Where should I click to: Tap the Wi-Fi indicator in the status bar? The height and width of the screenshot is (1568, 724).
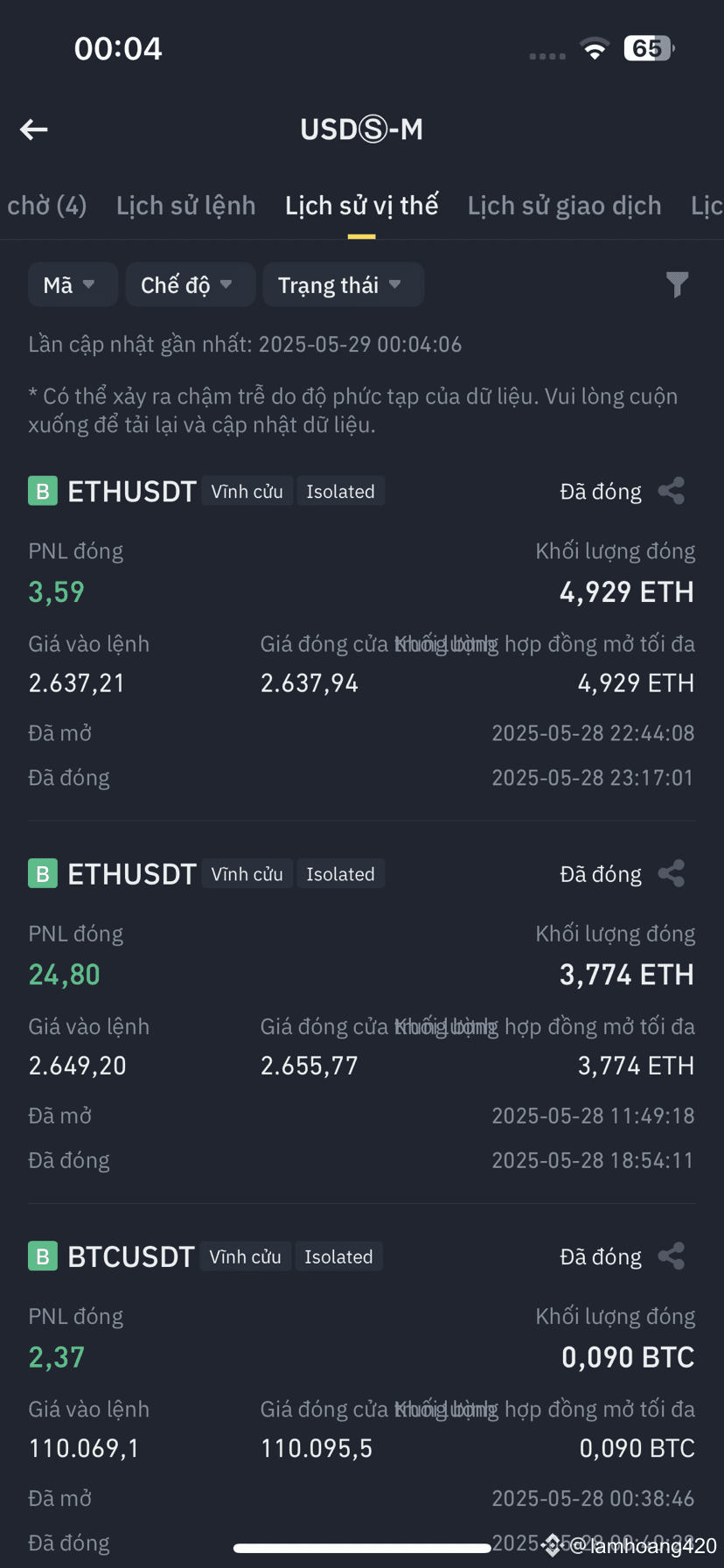[x=595, y=49]
